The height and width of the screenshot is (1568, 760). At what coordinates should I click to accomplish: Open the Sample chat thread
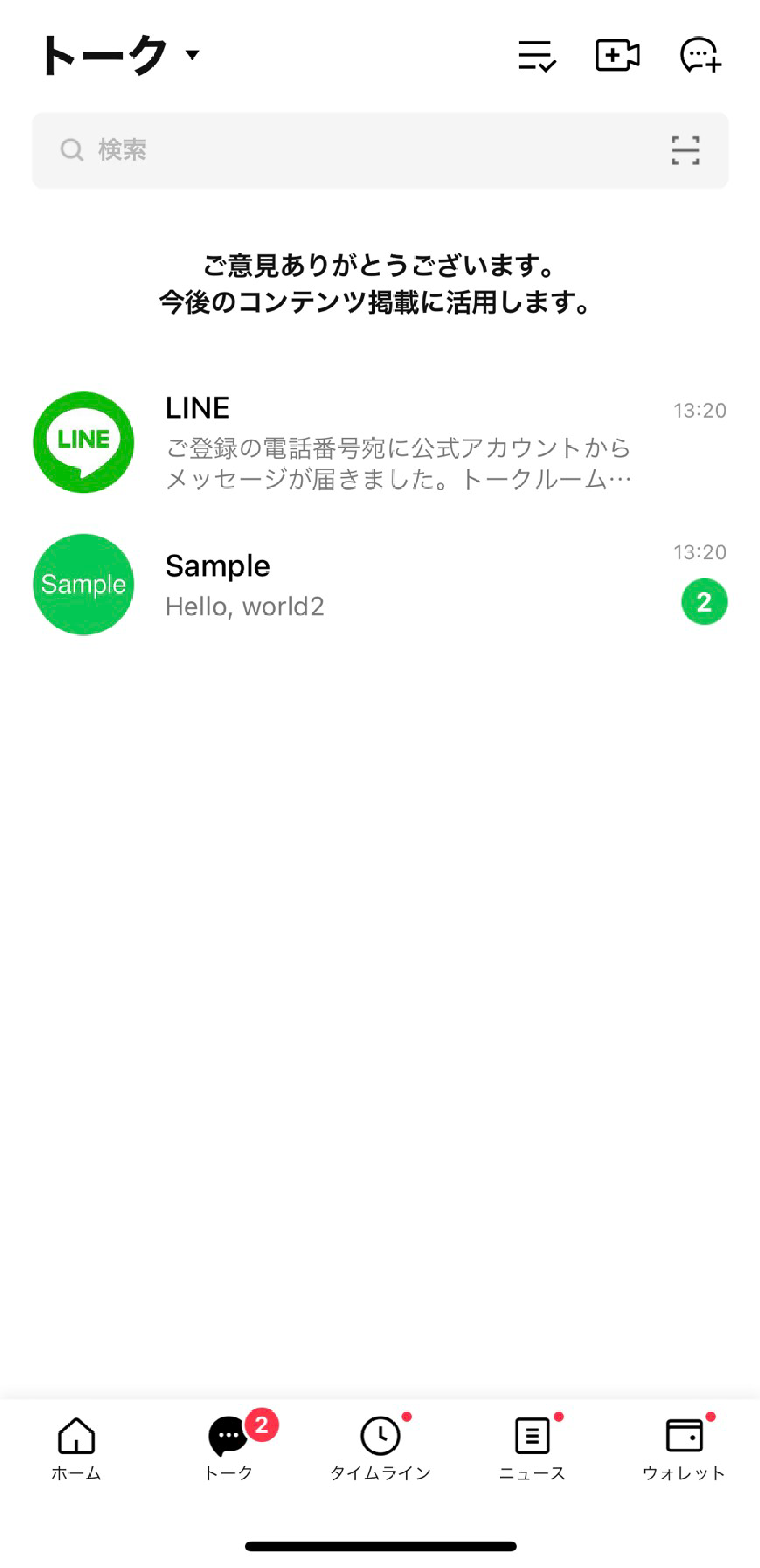pos(380,584)
